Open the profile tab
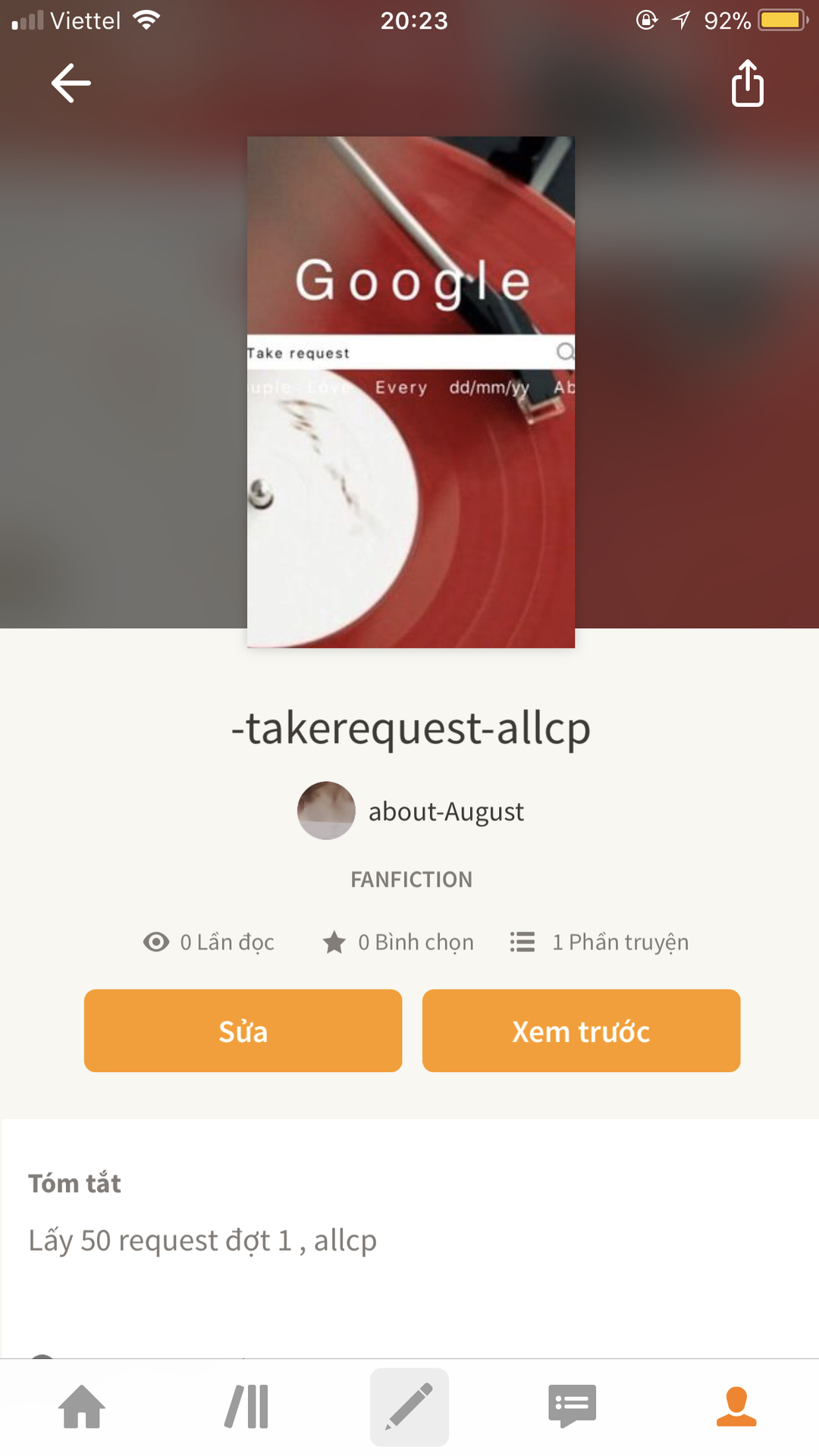Image resolution: width=819 pixels, height=1456 pixels. coord(736,1407)
